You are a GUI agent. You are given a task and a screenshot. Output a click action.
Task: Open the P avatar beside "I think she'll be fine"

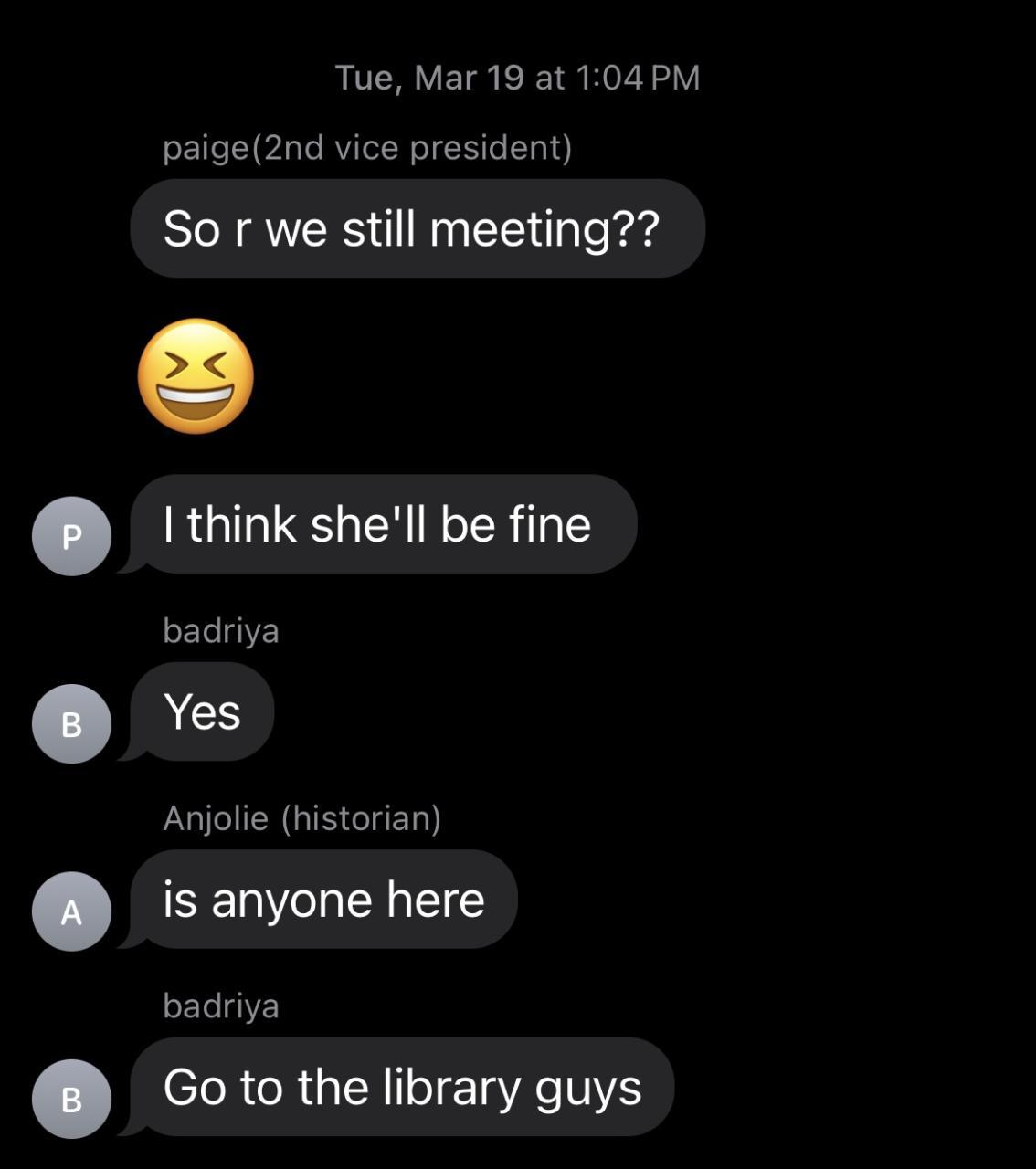(x=71, y=536)
